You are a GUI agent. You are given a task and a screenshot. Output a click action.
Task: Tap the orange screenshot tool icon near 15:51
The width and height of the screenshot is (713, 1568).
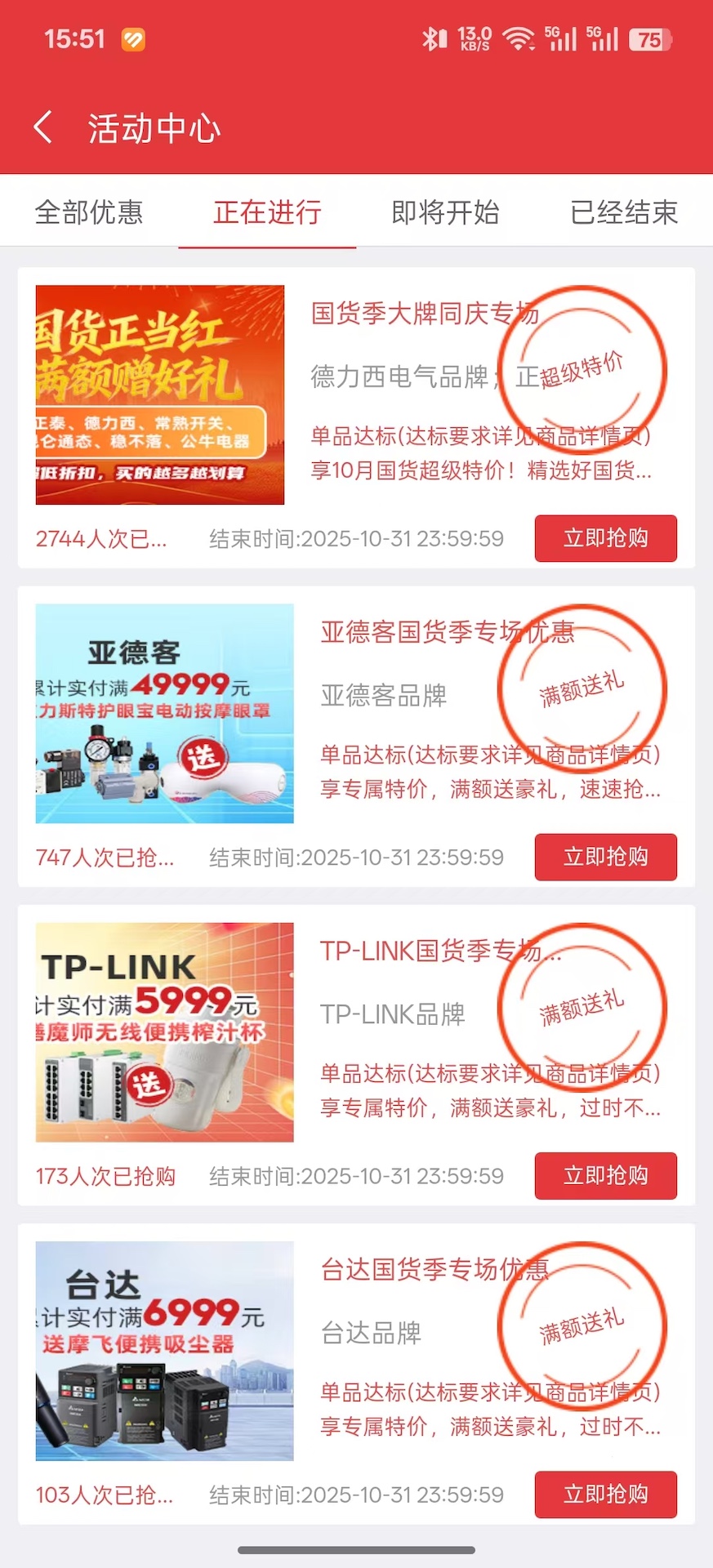pos(132,39)
